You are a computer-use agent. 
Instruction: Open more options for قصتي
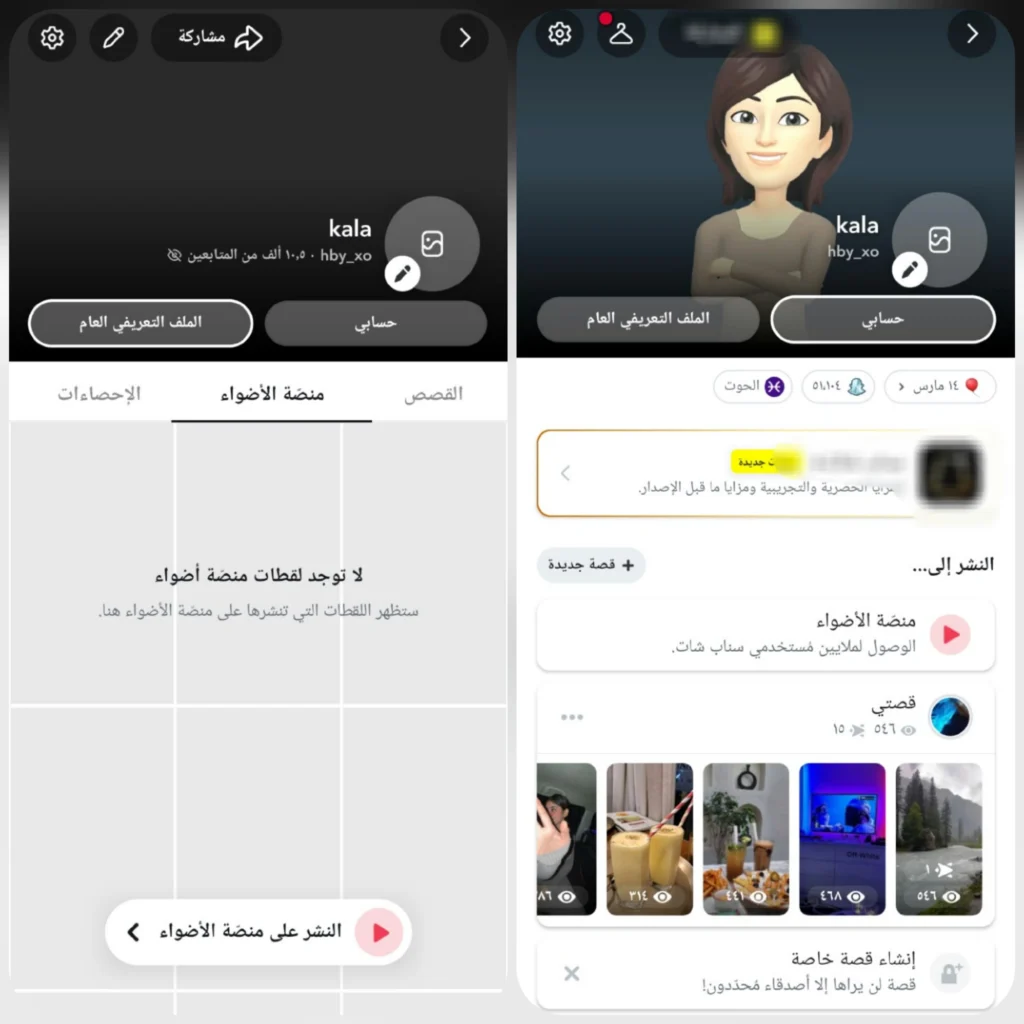[x=572, y=717]
